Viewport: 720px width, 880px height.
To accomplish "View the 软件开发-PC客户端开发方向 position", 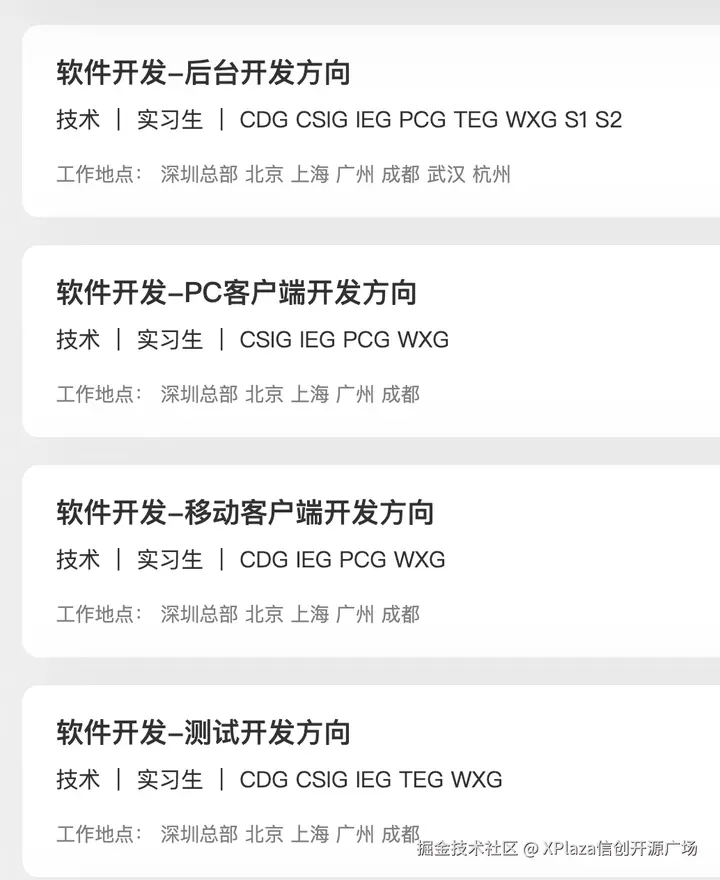I will [236, 293].
